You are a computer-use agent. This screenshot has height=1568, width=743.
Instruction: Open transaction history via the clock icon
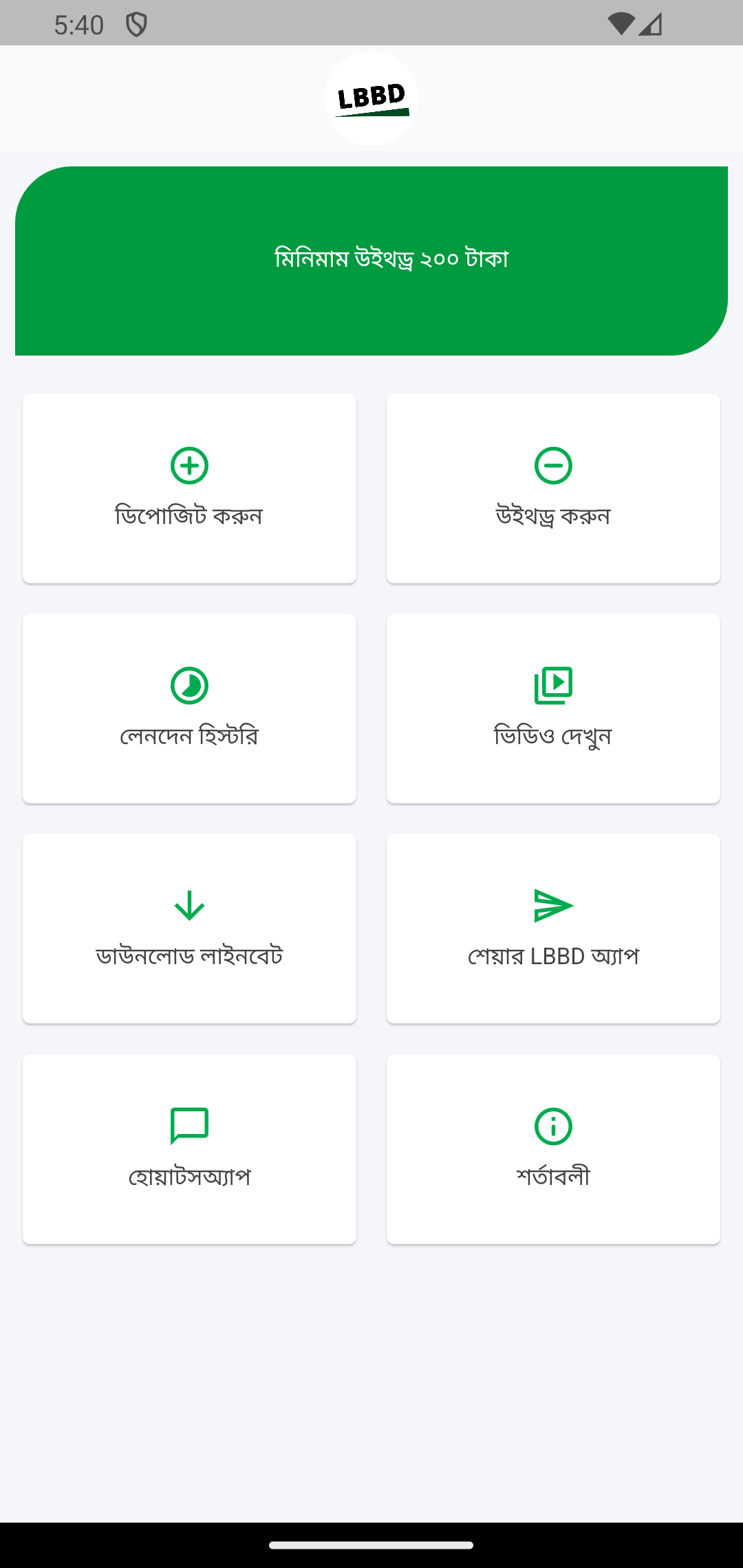(189, 684)
